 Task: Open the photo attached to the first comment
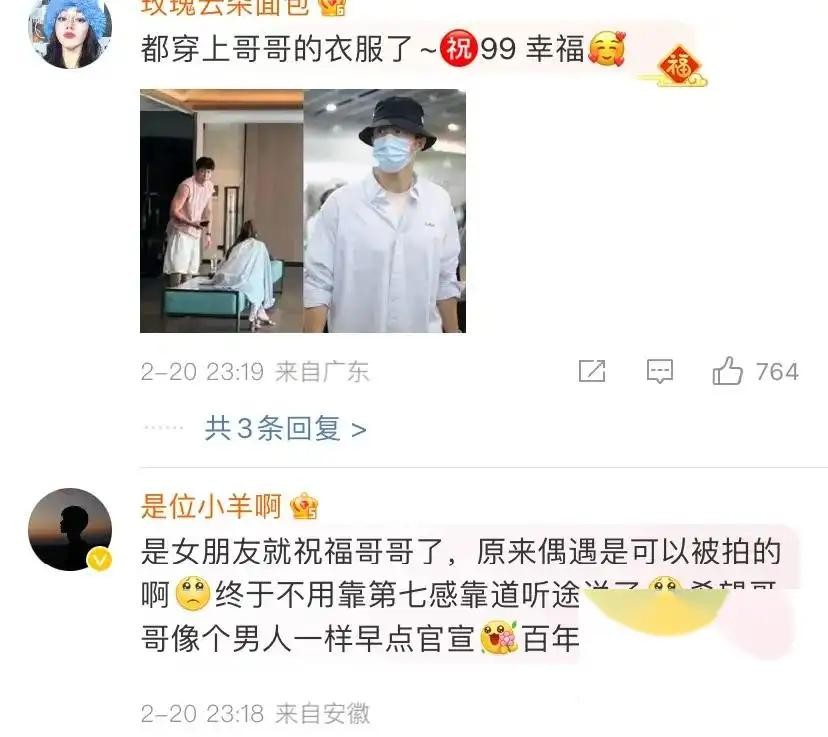click(x=302, y=211)
